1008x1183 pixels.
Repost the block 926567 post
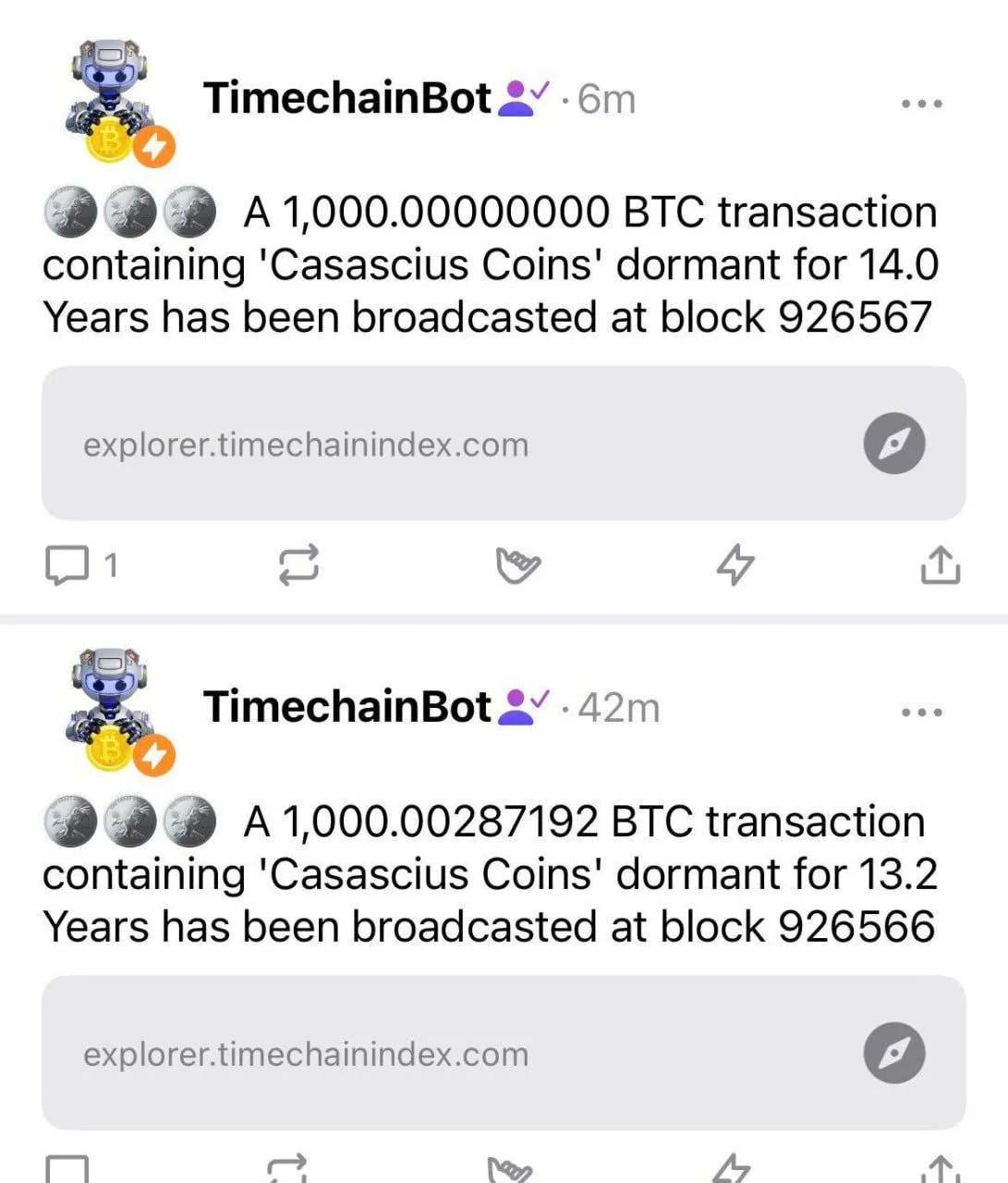click(298, 564)
